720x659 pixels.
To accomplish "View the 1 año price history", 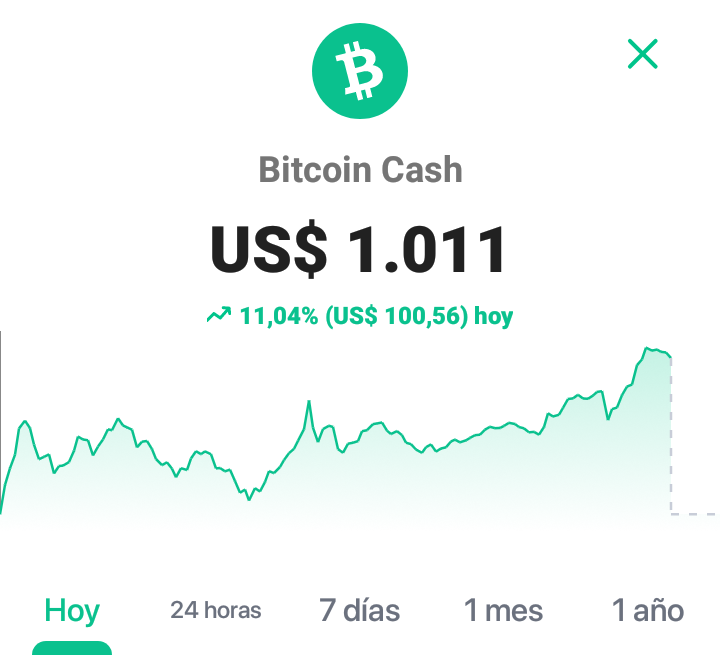I will 647,610.
